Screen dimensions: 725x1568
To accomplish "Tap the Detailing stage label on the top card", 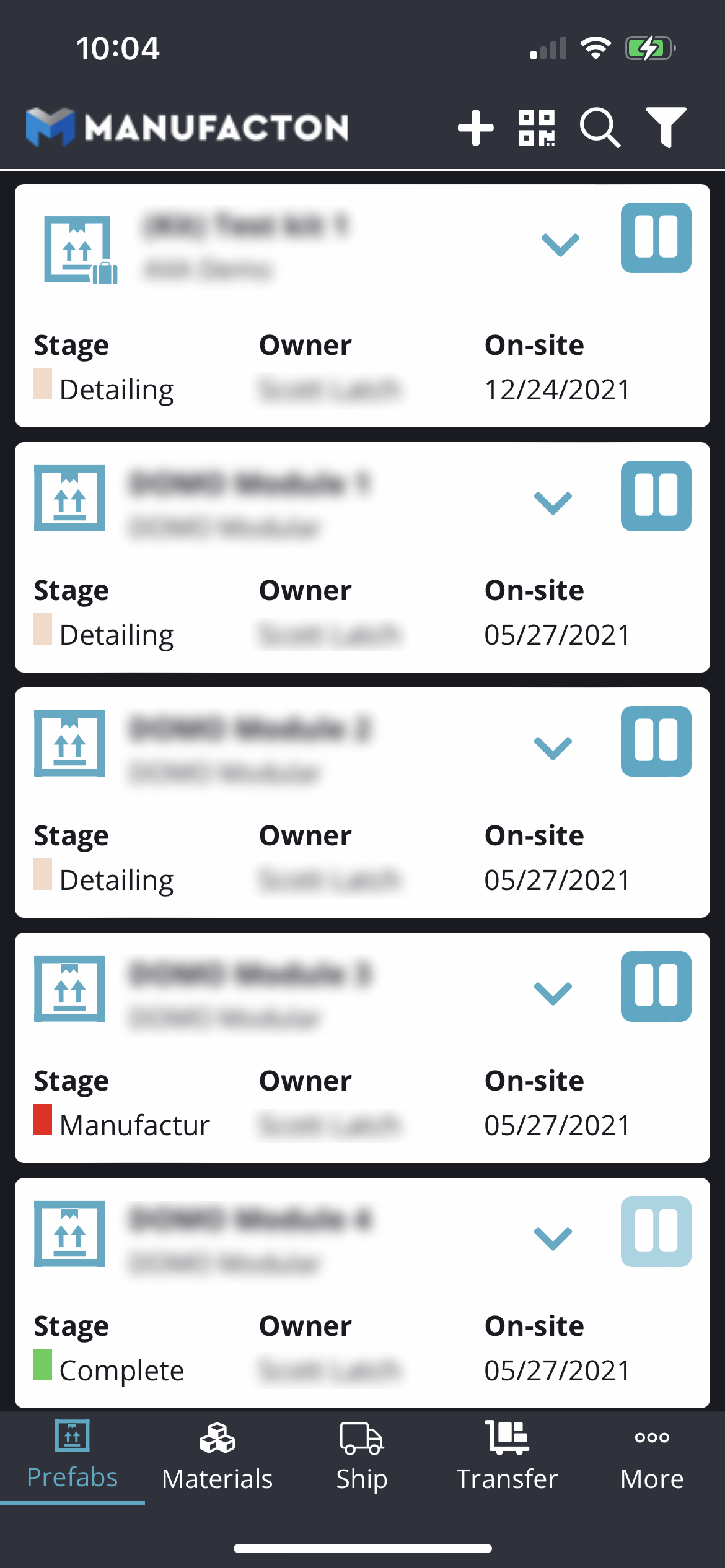I will 116,388.
